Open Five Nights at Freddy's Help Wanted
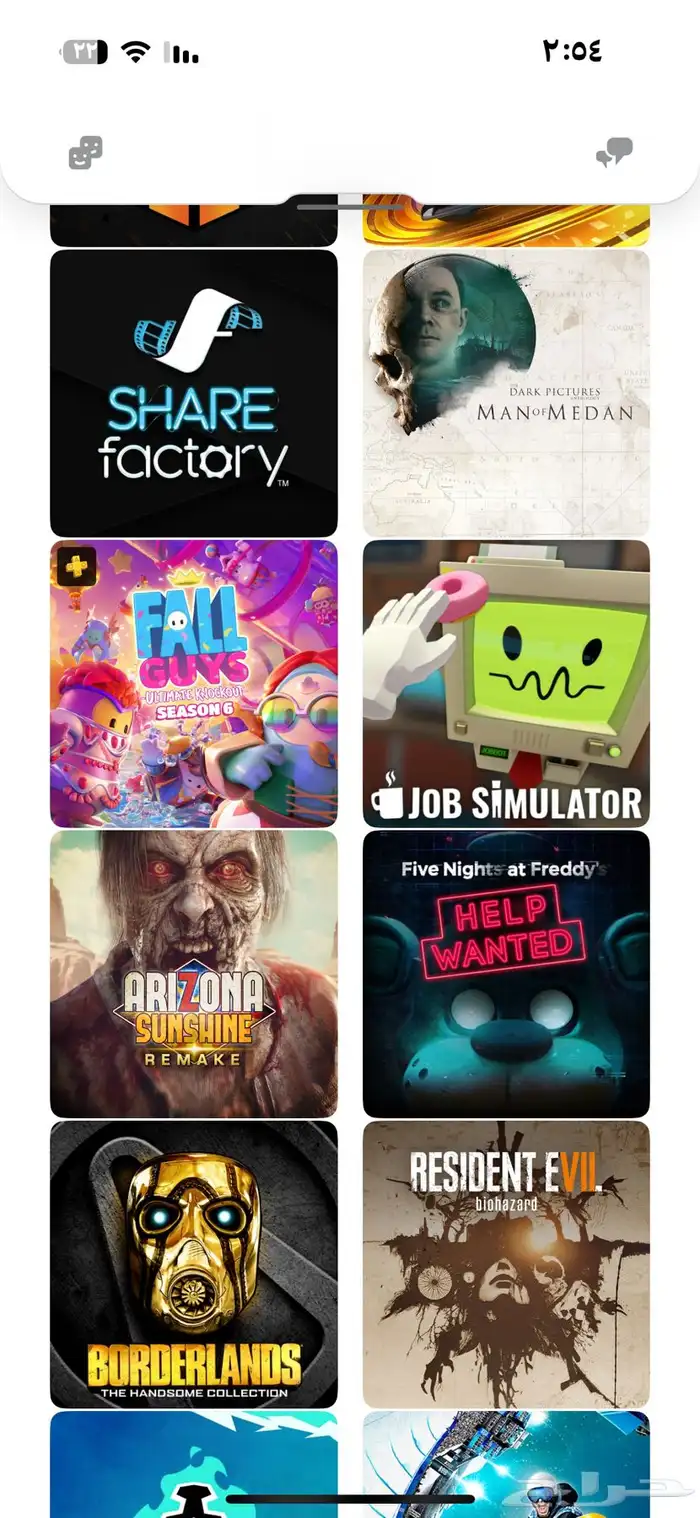Viewport: 700px width, 1518px height. (x=506, y=974)
